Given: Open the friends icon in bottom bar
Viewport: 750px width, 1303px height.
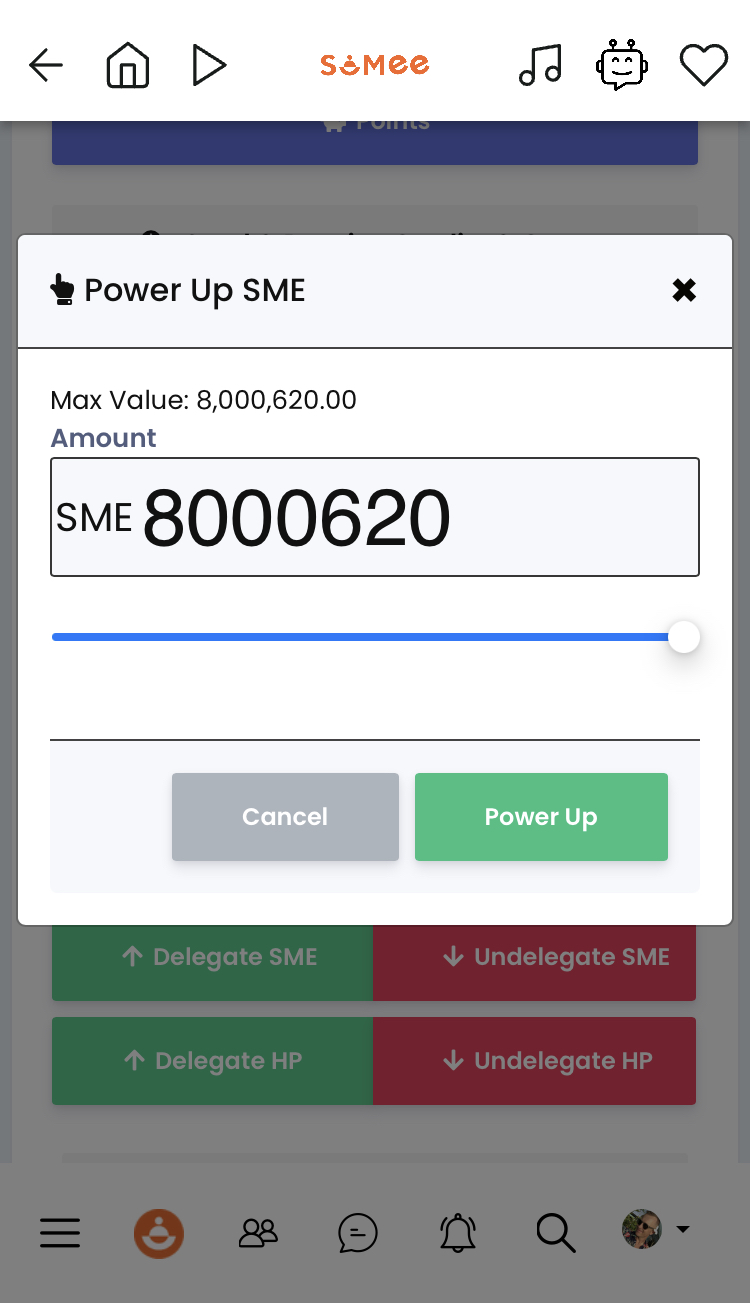Looking at the screenshot, I should coord(258,1232).
